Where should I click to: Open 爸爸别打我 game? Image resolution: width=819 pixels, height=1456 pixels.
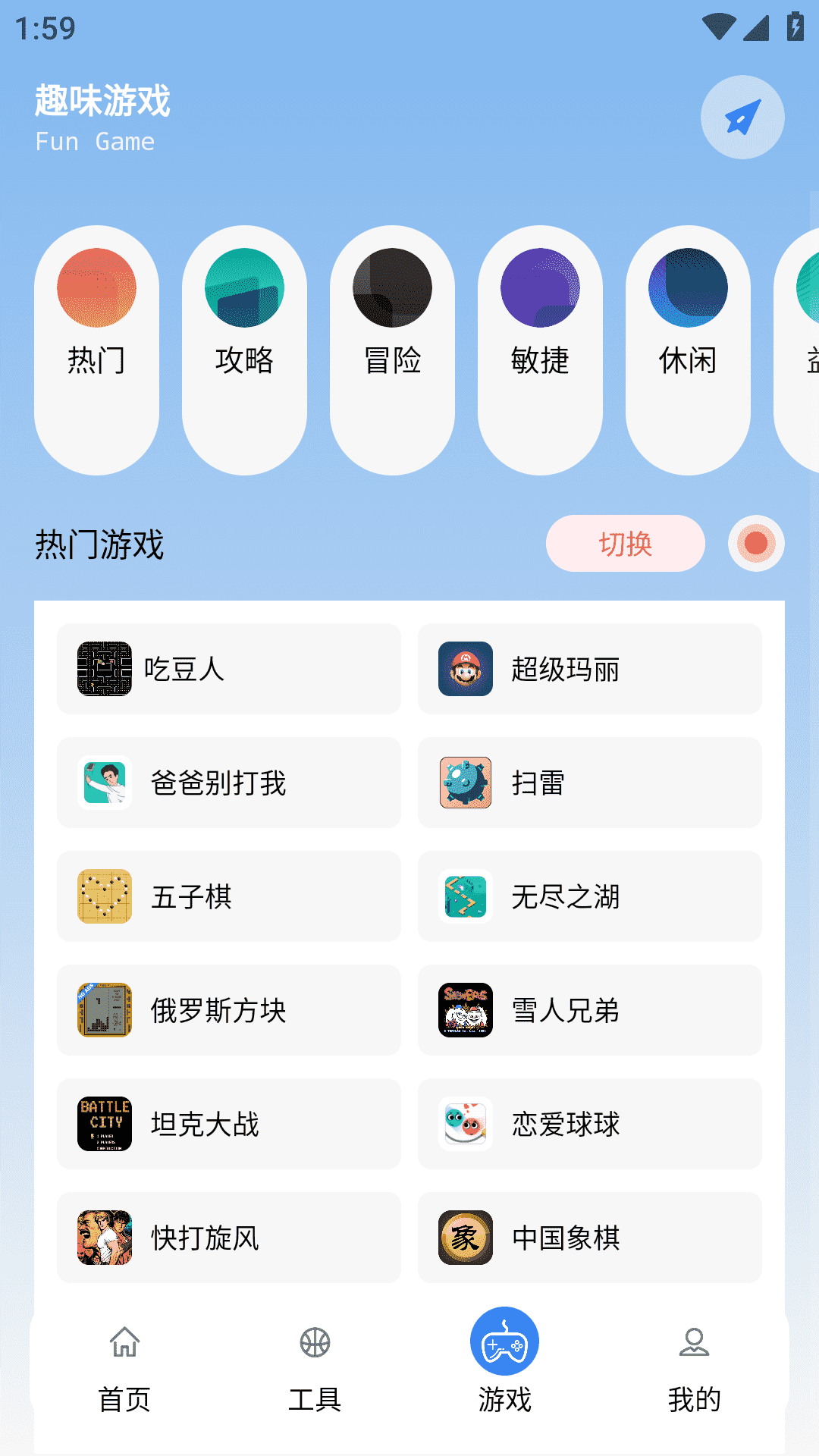(x=228, y=783)
